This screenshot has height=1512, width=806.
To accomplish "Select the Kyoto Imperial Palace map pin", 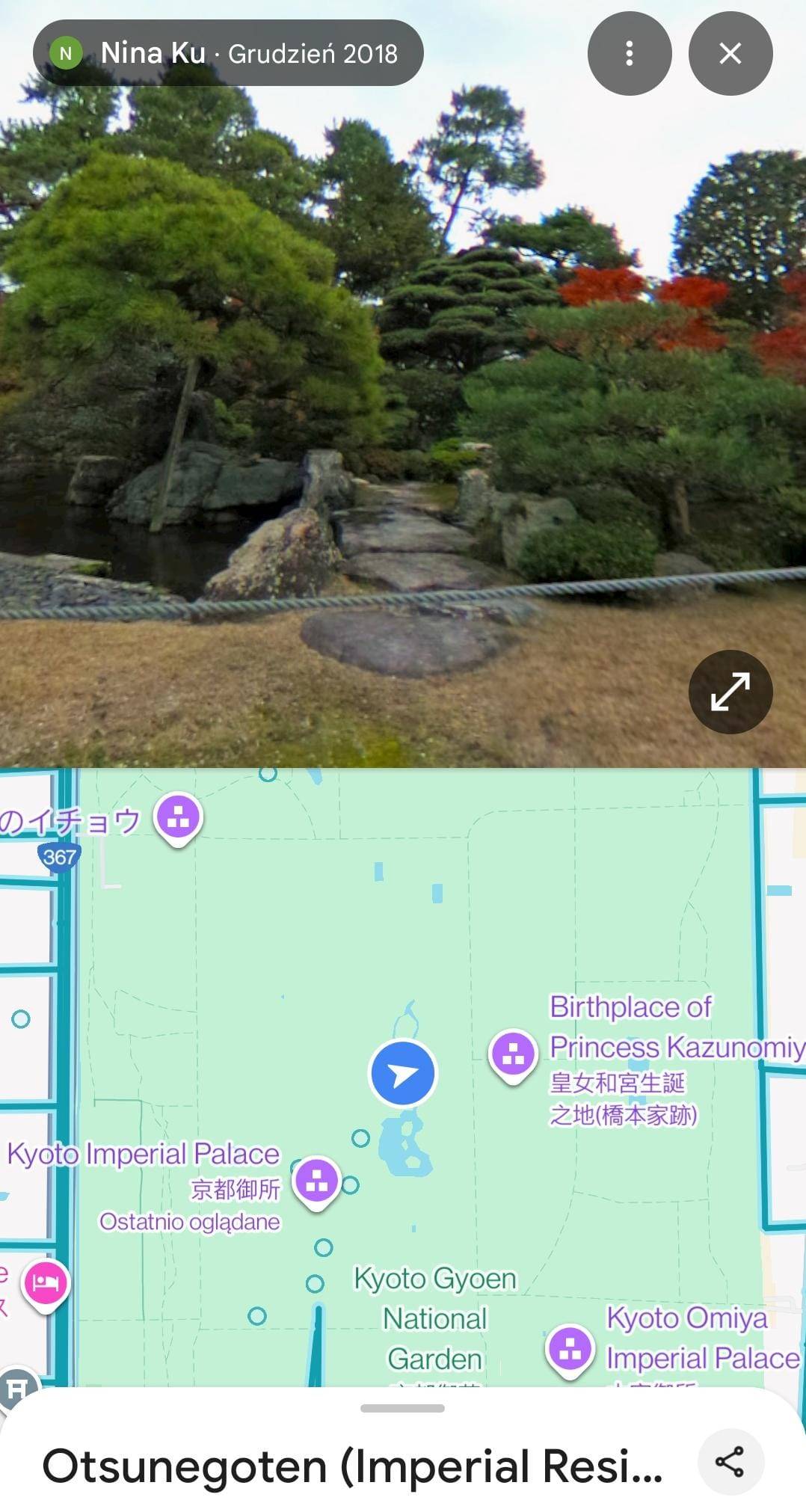I will [x=316, y=1181].
